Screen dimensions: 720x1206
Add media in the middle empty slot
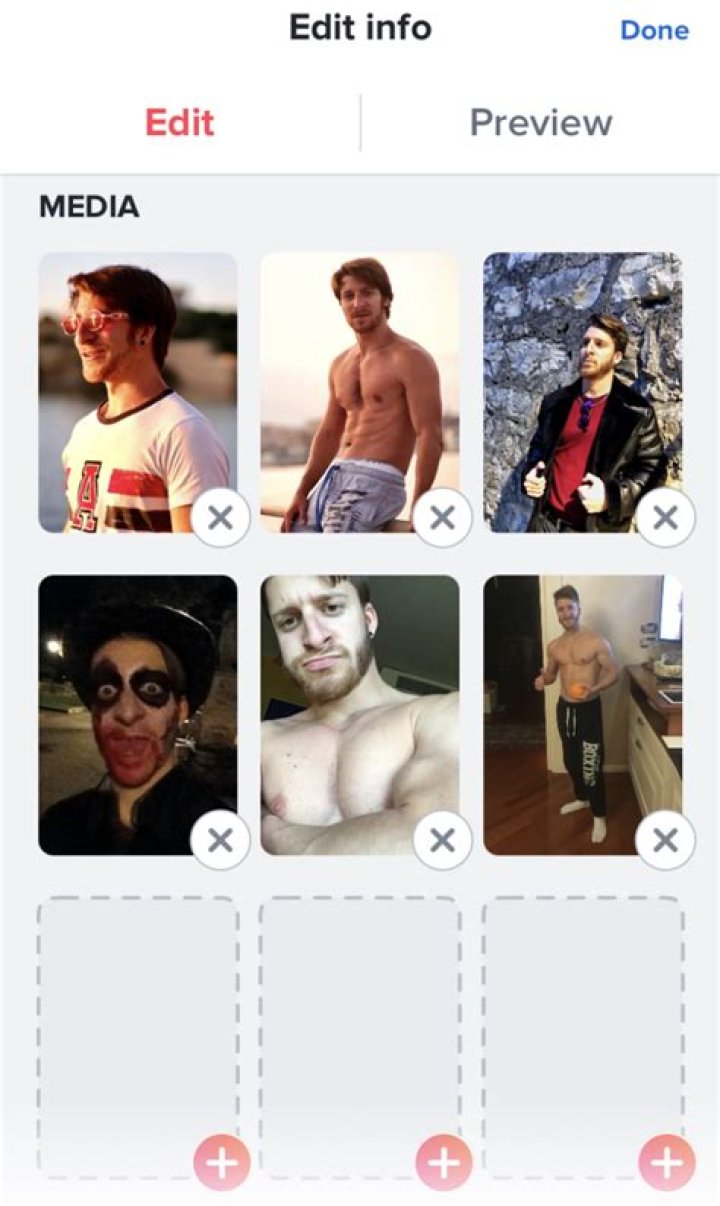tap(444, 1163)
